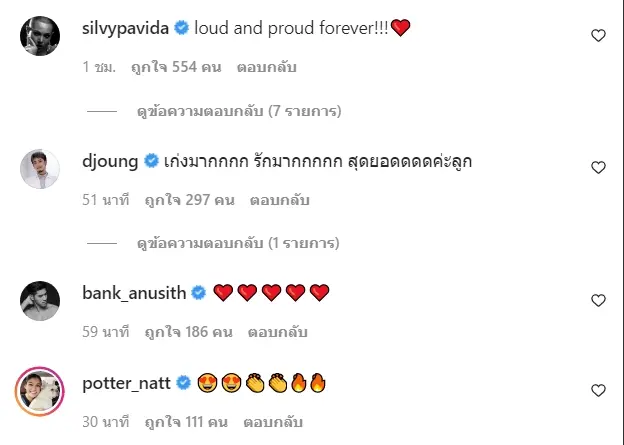This screenshot has width=624, height=445.
Task: View the 297 likes on djoung's comment
Action: tap(189, 200)
